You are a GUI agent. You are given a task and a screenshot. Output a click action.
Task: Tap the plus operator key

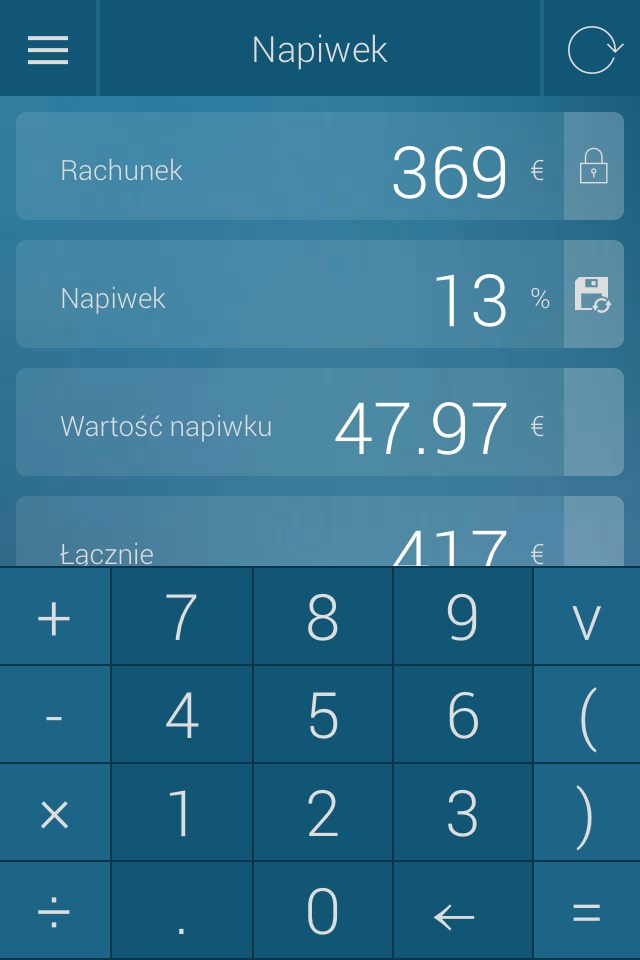pos(54,617)
